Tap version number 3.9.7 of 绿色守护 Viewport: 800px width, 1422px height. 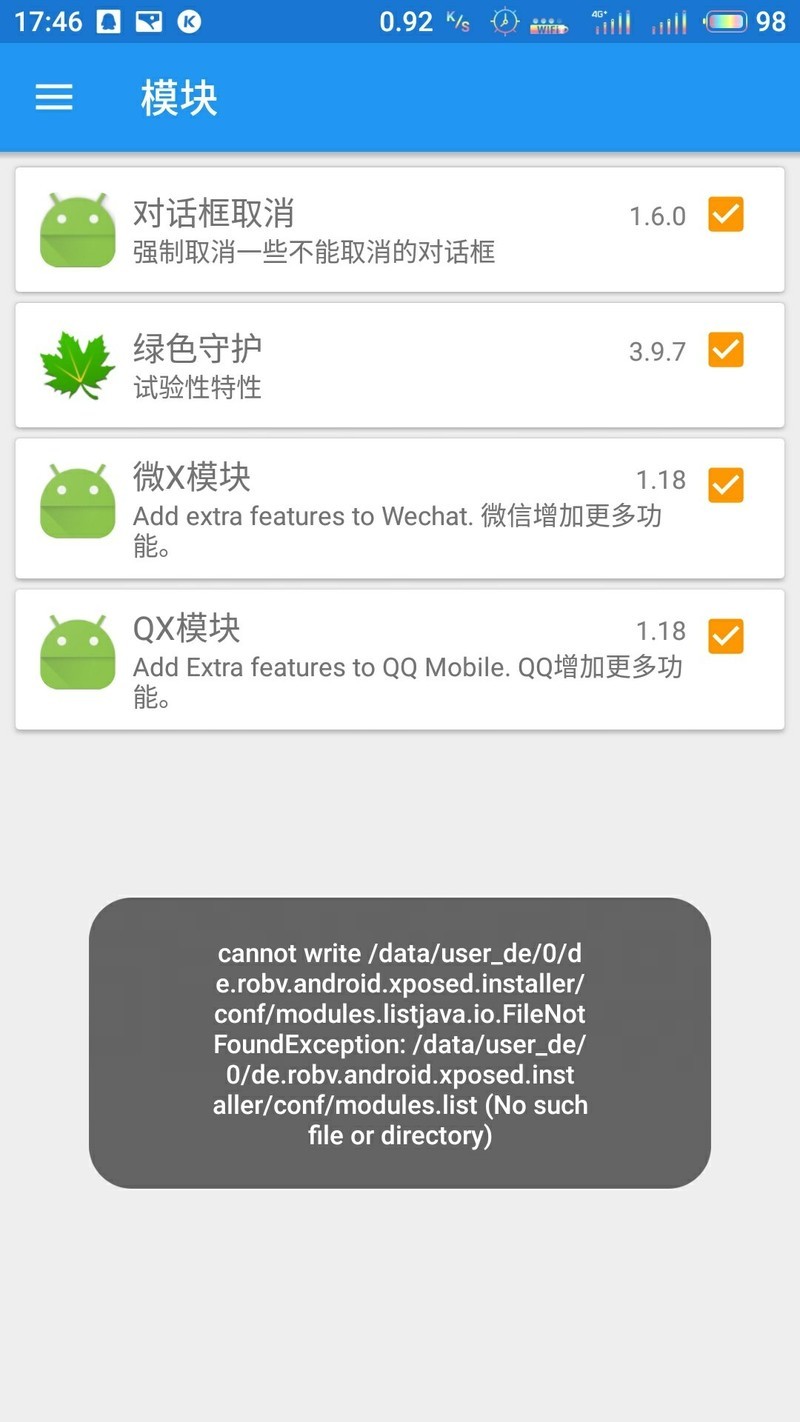(x=657, y=351)
